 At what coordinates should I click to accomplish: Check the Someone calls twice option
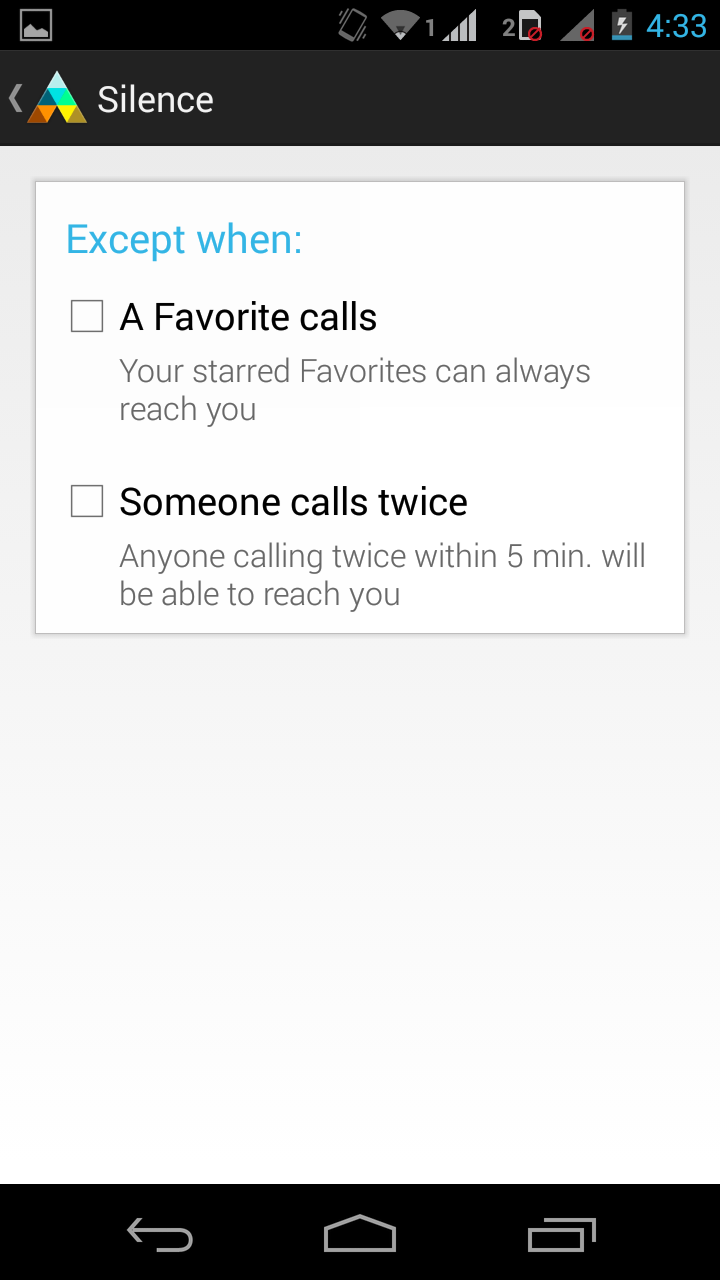[87, 501]
